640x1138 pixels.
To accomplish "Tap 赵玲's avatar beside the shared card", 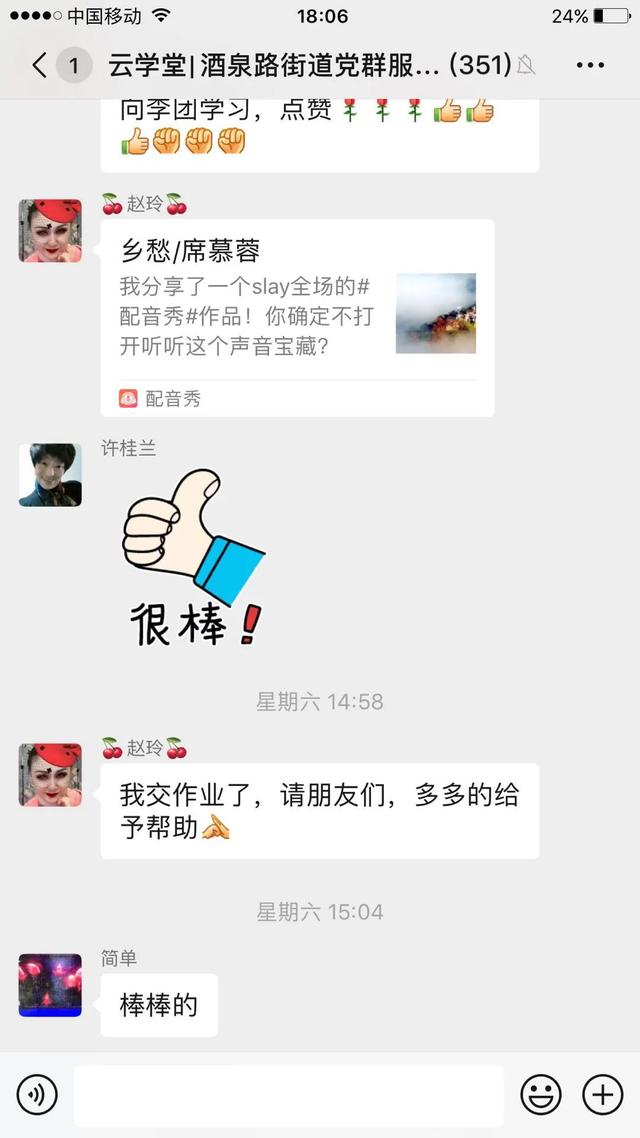I will (50, 231).
